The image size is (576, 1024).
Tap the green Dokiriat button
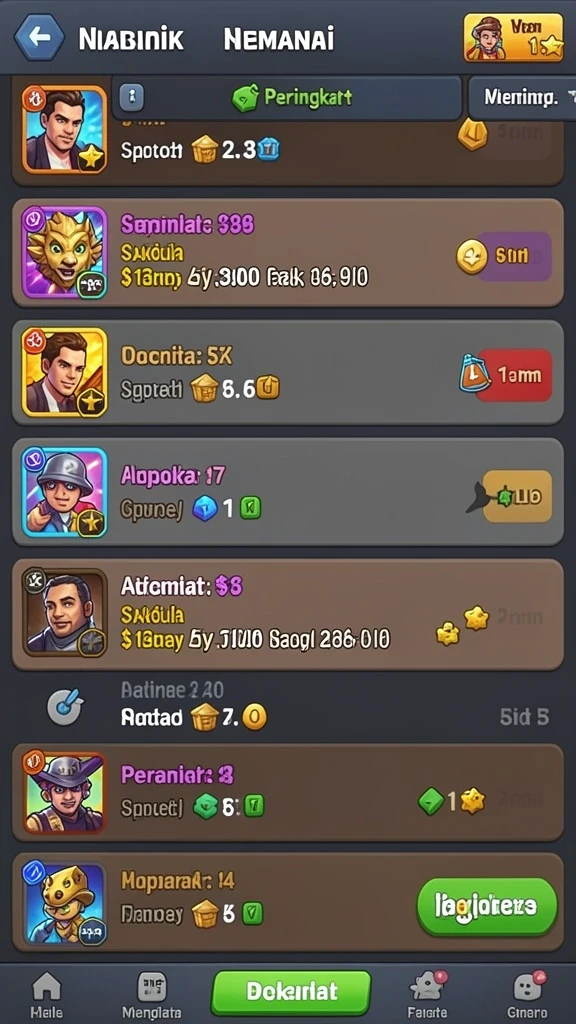pos(291,992)
